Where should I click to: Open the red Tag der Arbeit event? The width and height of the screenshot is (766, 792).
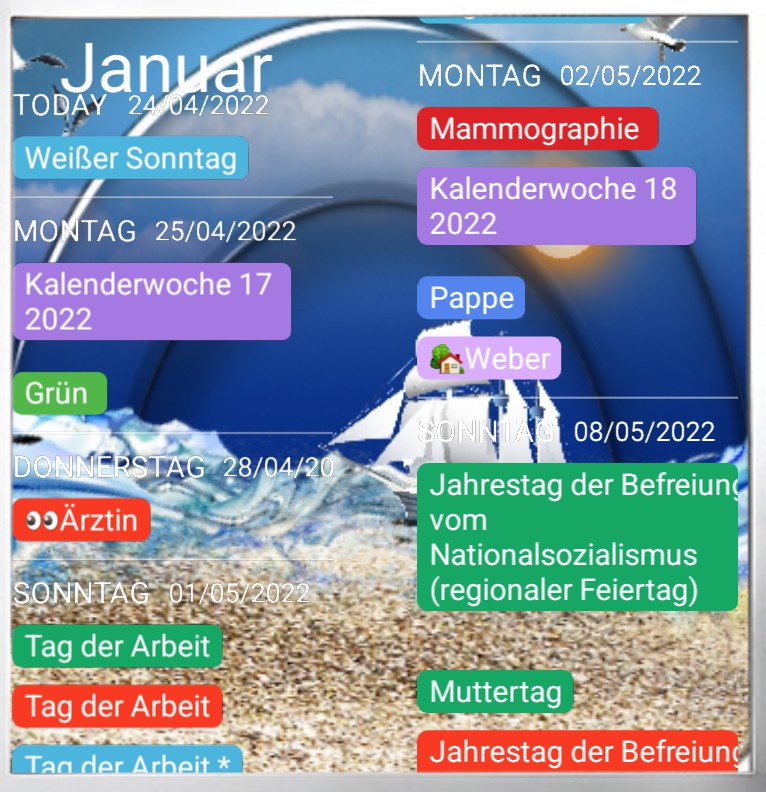pos(118,706)
